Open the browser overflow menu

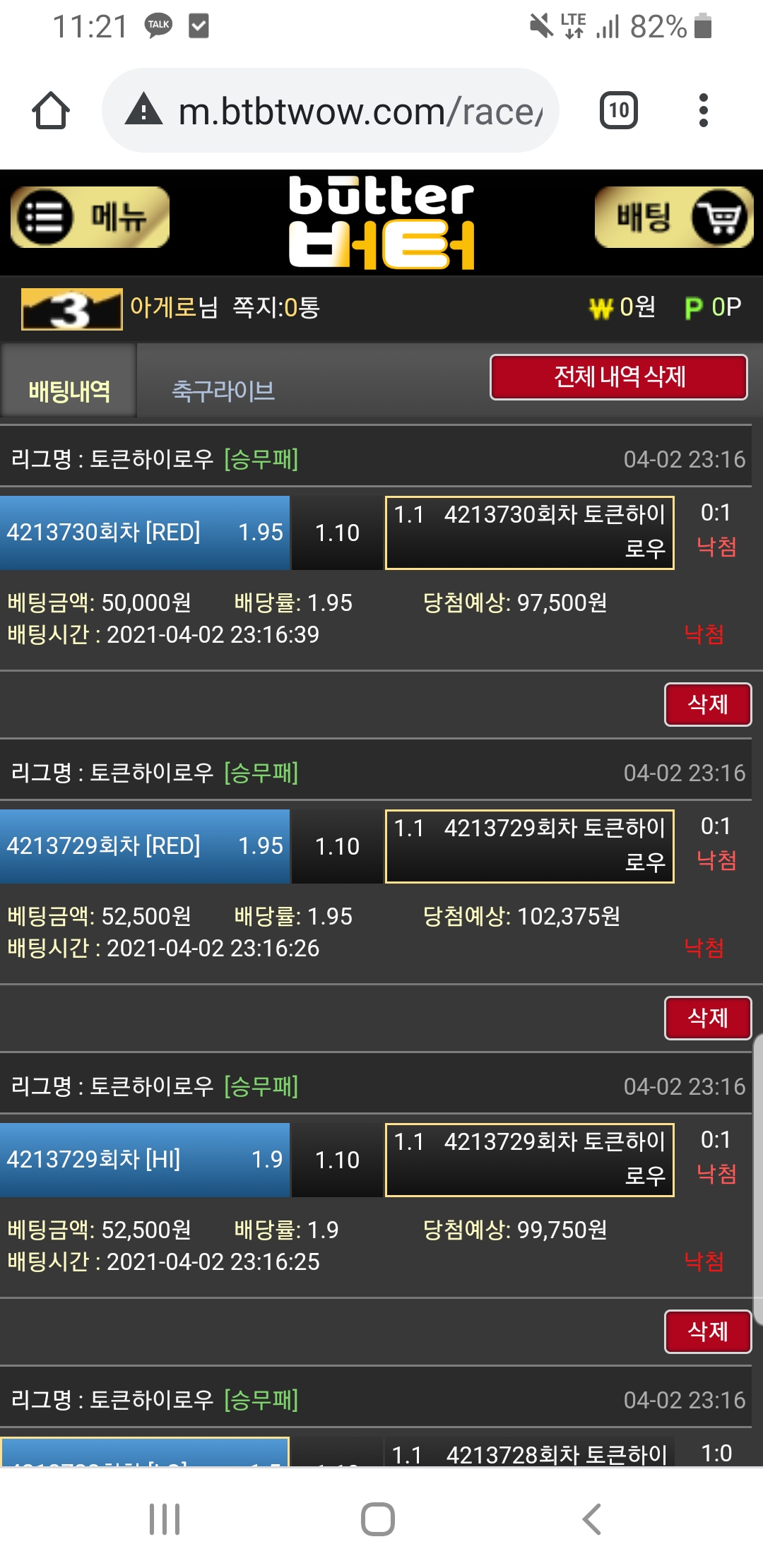coord(702,111)
